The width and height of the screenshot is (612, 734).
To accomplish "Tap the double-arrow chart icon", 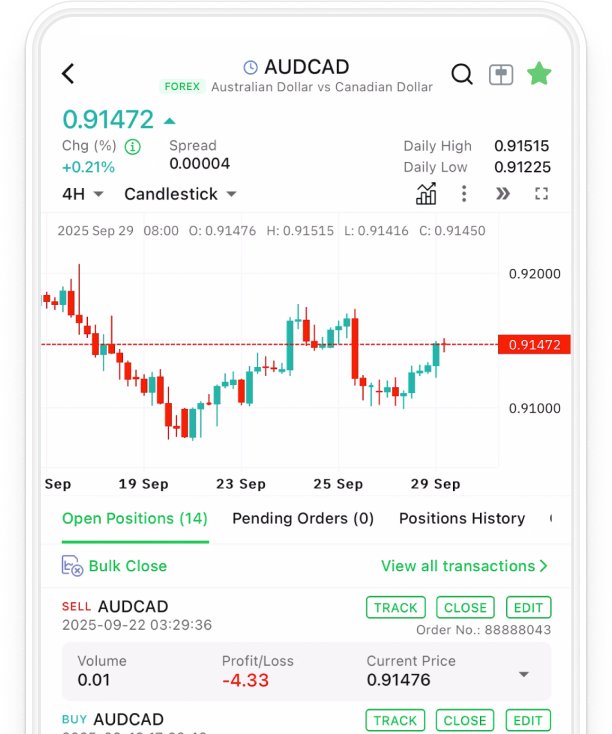I will (503, 194).
